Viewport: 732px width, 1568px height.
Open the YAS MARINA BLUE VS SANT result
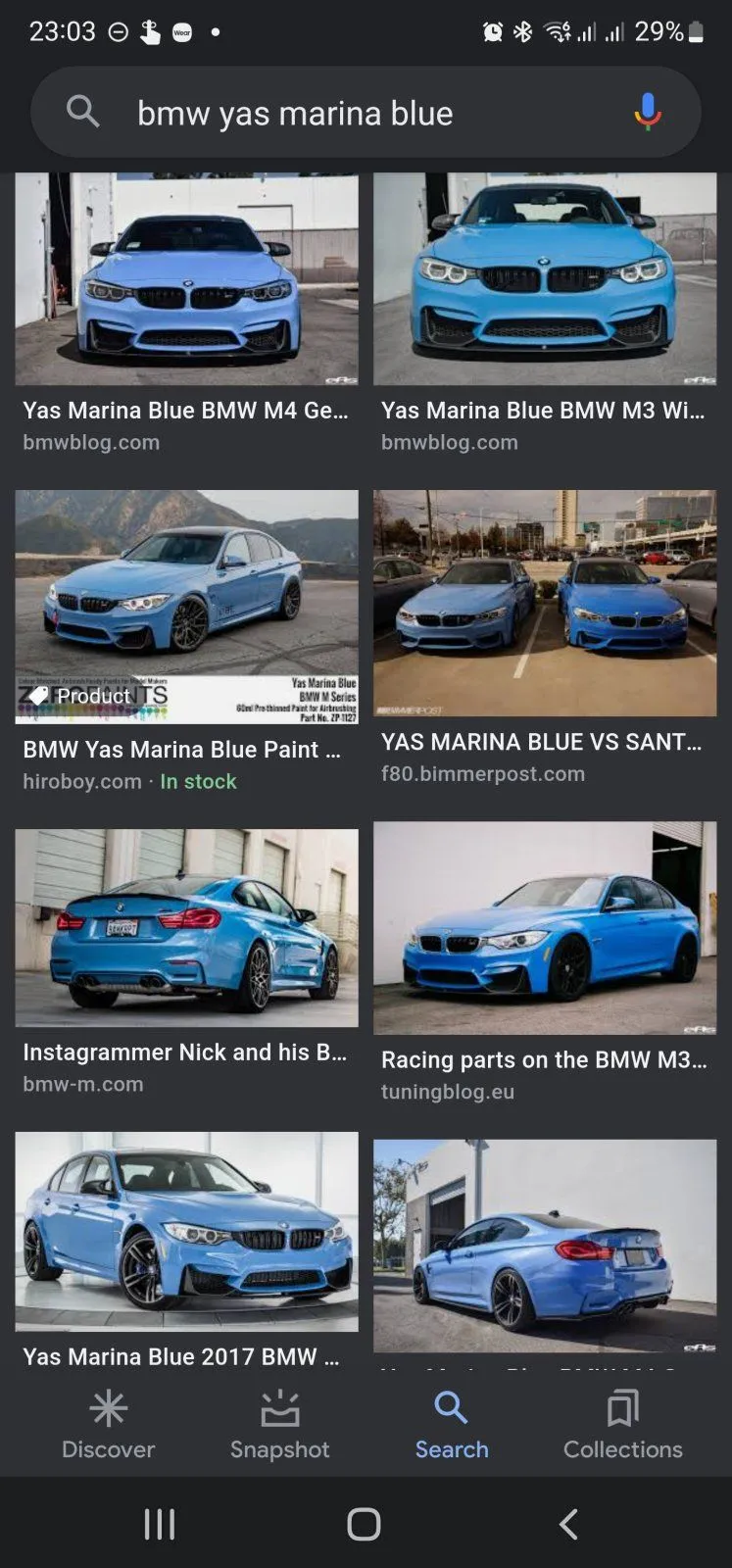[545, 604]
